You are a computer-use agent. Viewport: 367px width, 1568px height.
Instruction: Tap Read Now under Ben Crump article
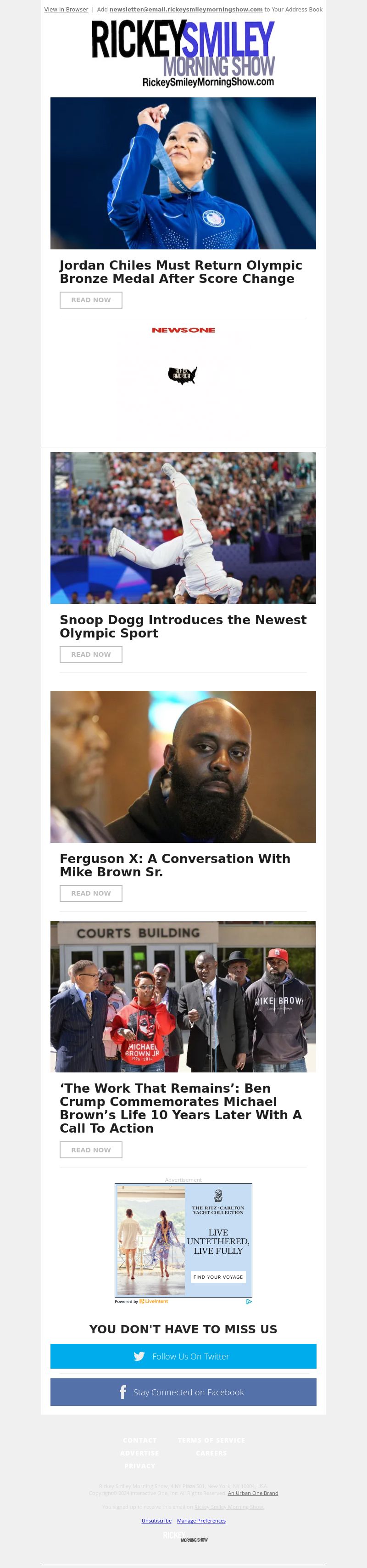pos(90,1150)
